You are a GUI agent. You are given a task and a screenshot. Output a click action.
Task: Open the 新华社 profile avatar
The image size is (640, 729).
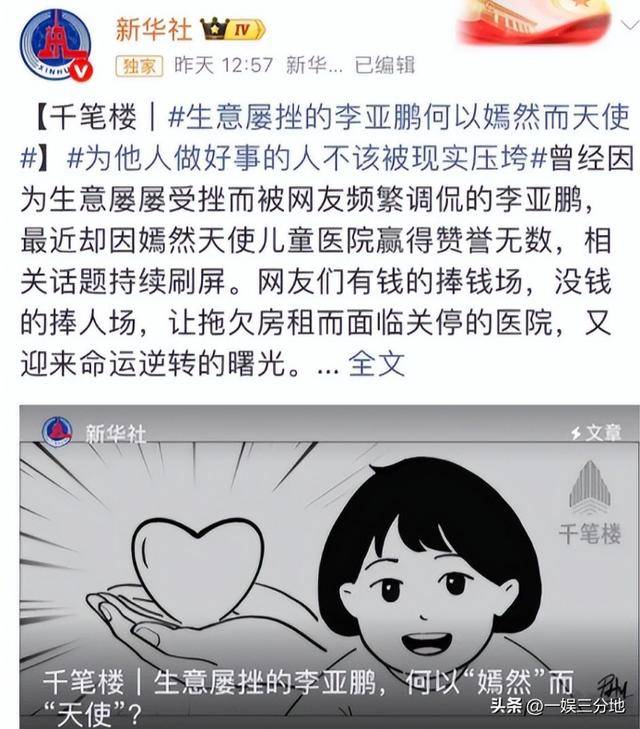tap(55, 43)
